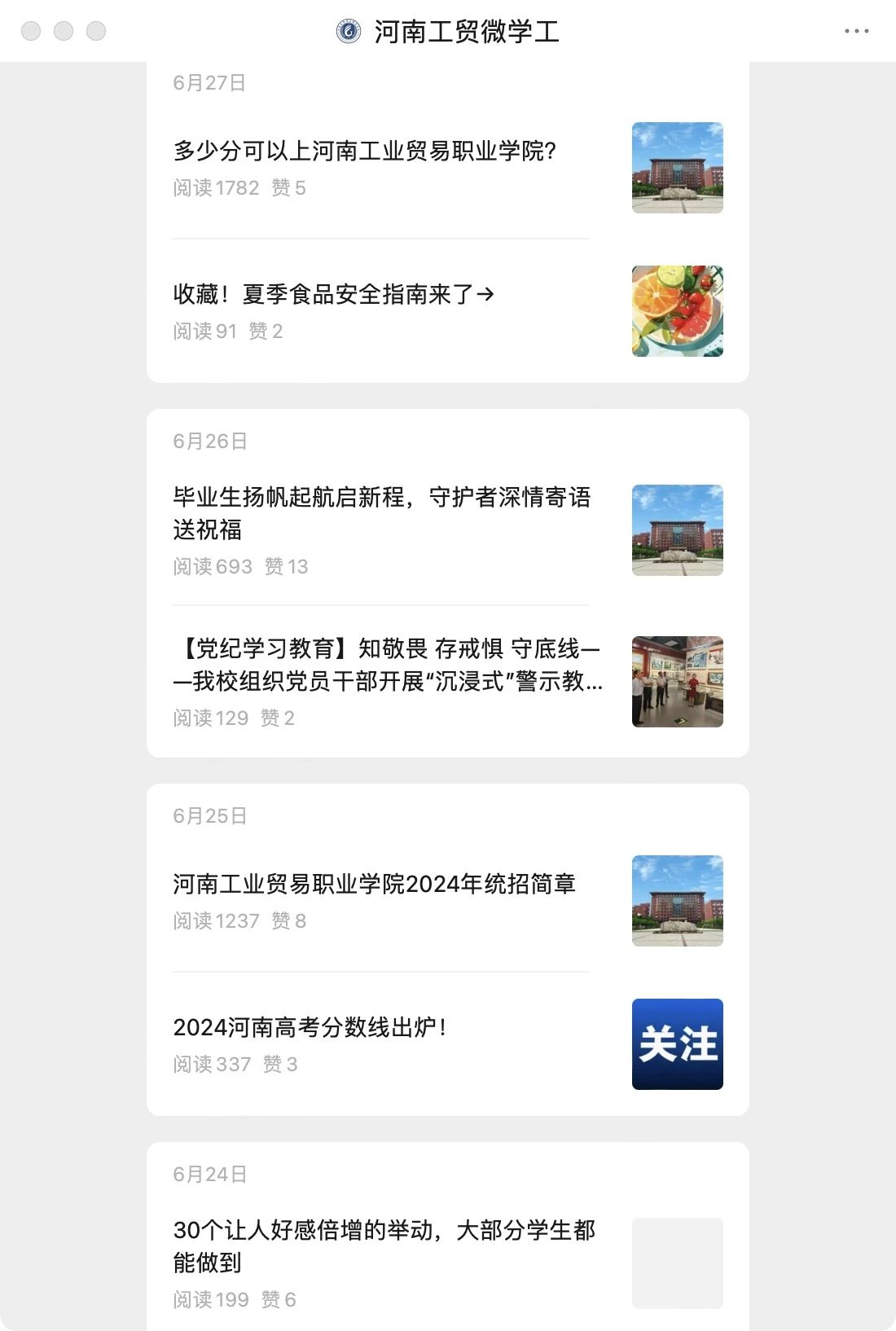This screenshot has width=896, height=1331.
Task: View 2024年统招简章 article
Action: point(374,885)
